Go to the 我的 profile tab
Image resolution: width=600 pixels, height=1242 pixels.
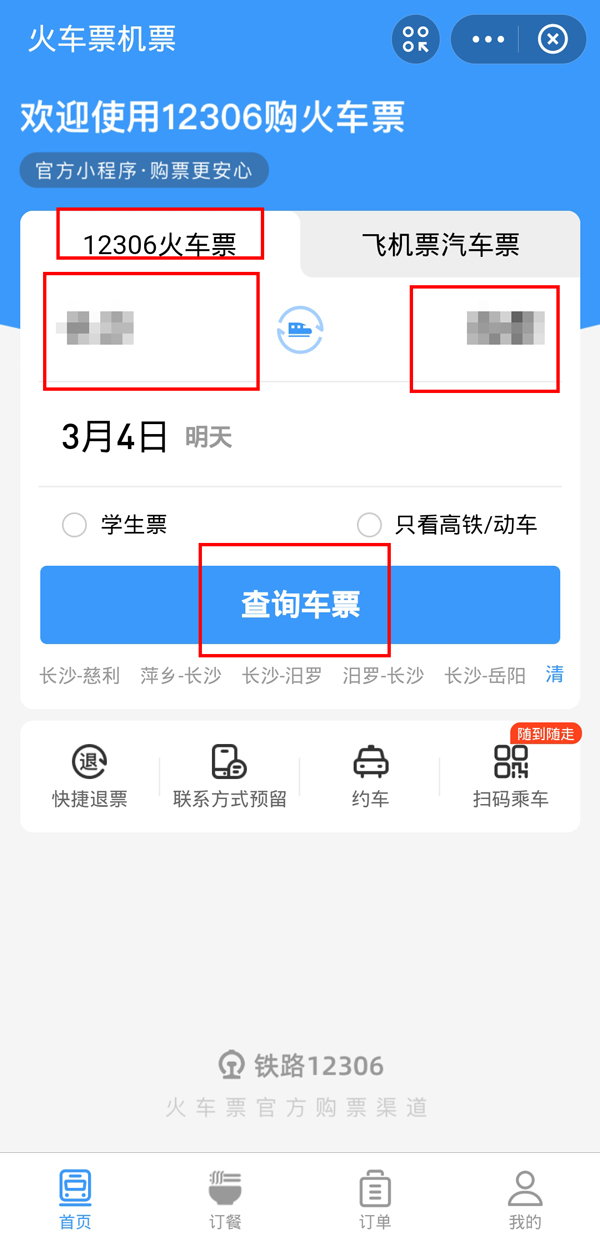[x=525, y=1199]
